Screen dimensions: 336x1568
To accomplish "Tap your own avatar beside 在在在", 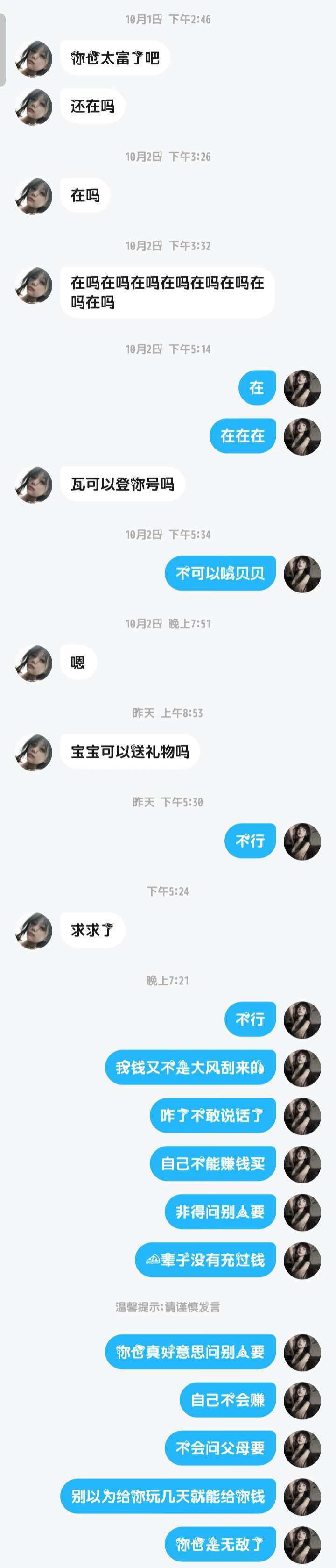I will [302, 436].
